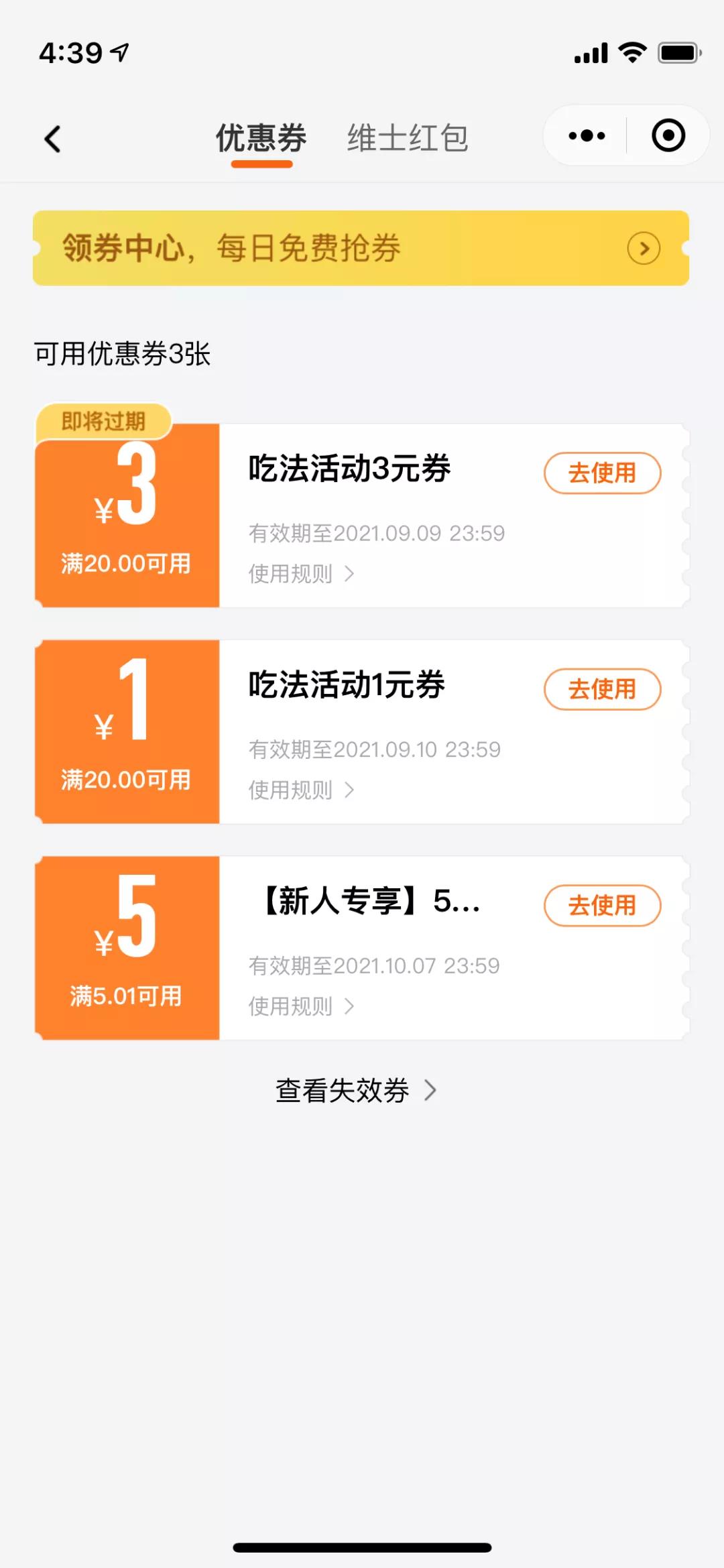Open the 领券中心 daily free coupon banner
The width and height of the screenshot is (724, 1568).
coord(361,248)
